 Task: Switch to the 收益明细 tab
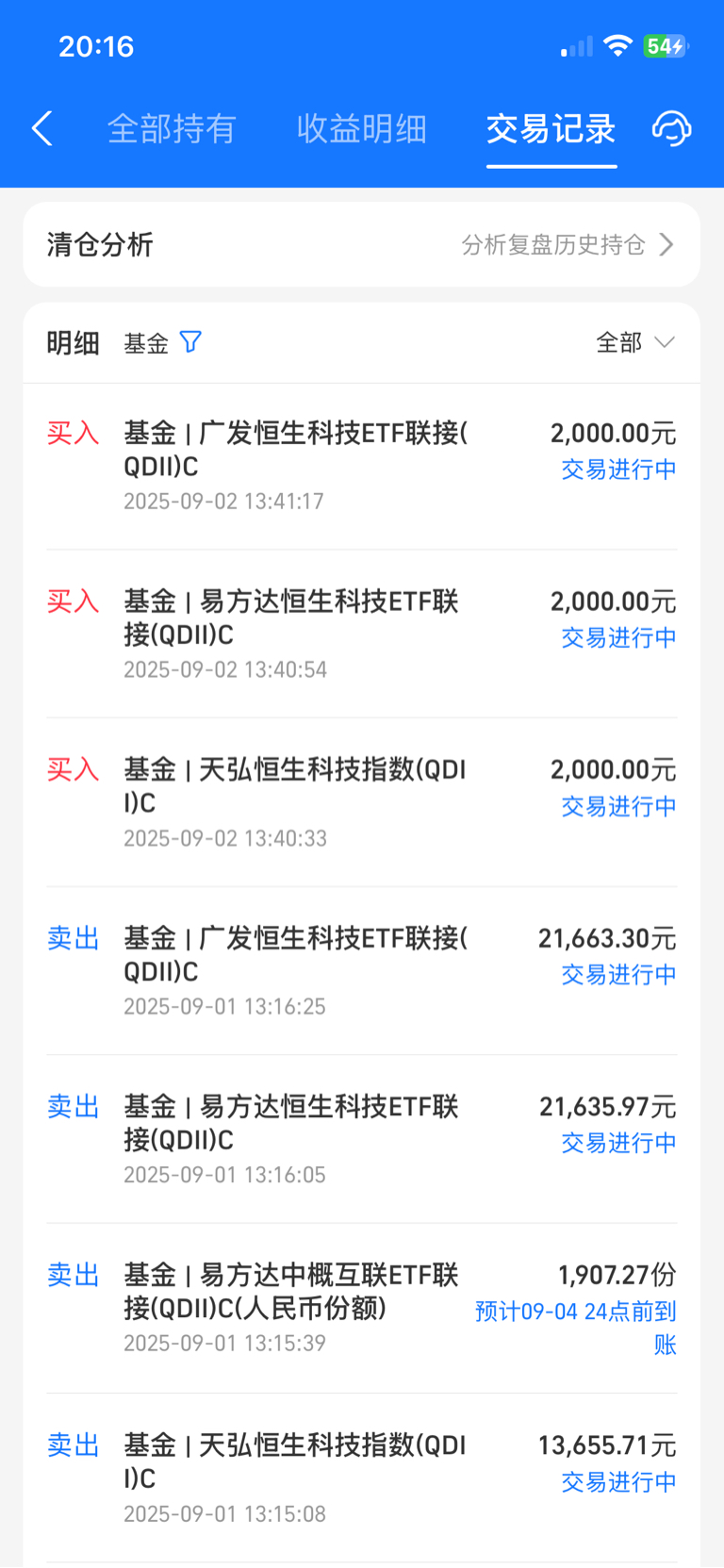tap(361, 128)
